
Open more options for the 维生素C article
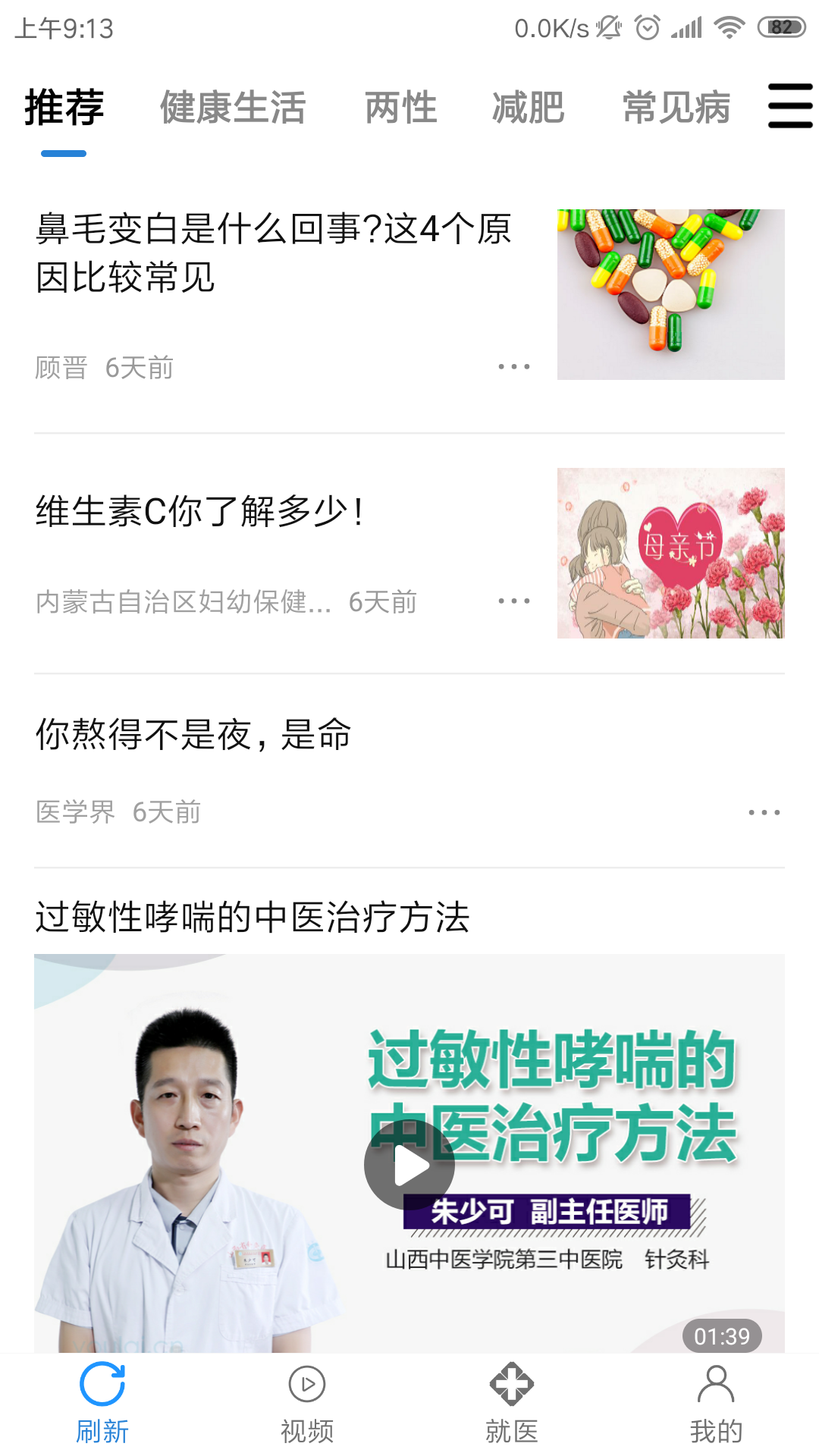click(513, 601)
